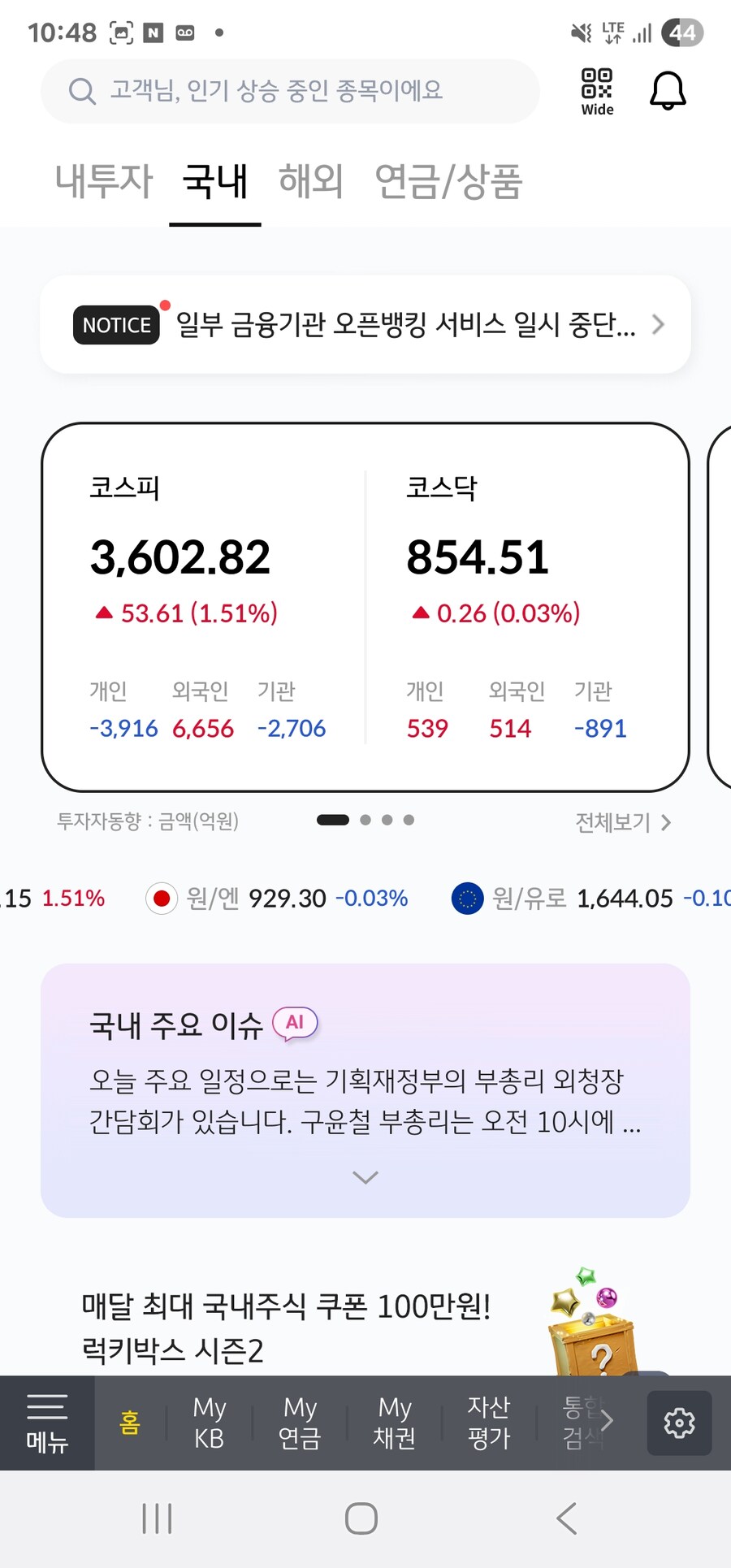This screenshot has height=1568, width=731.
Task: Expand the 국내 주요 이슈 AI summary
Action: pos(365,1177)
